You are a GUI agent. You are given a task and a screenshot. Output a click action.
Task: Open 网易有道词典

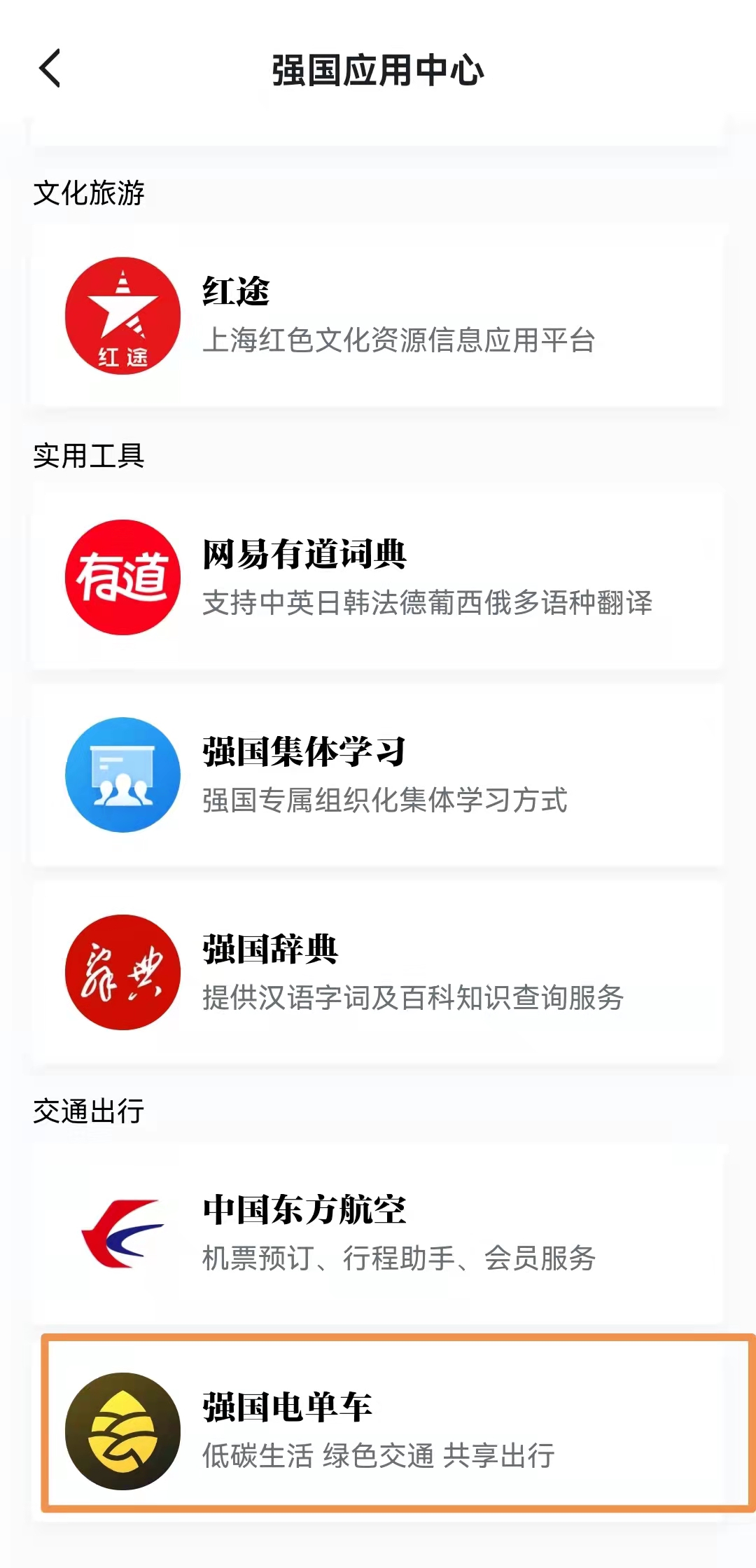[x=377, y=578]
